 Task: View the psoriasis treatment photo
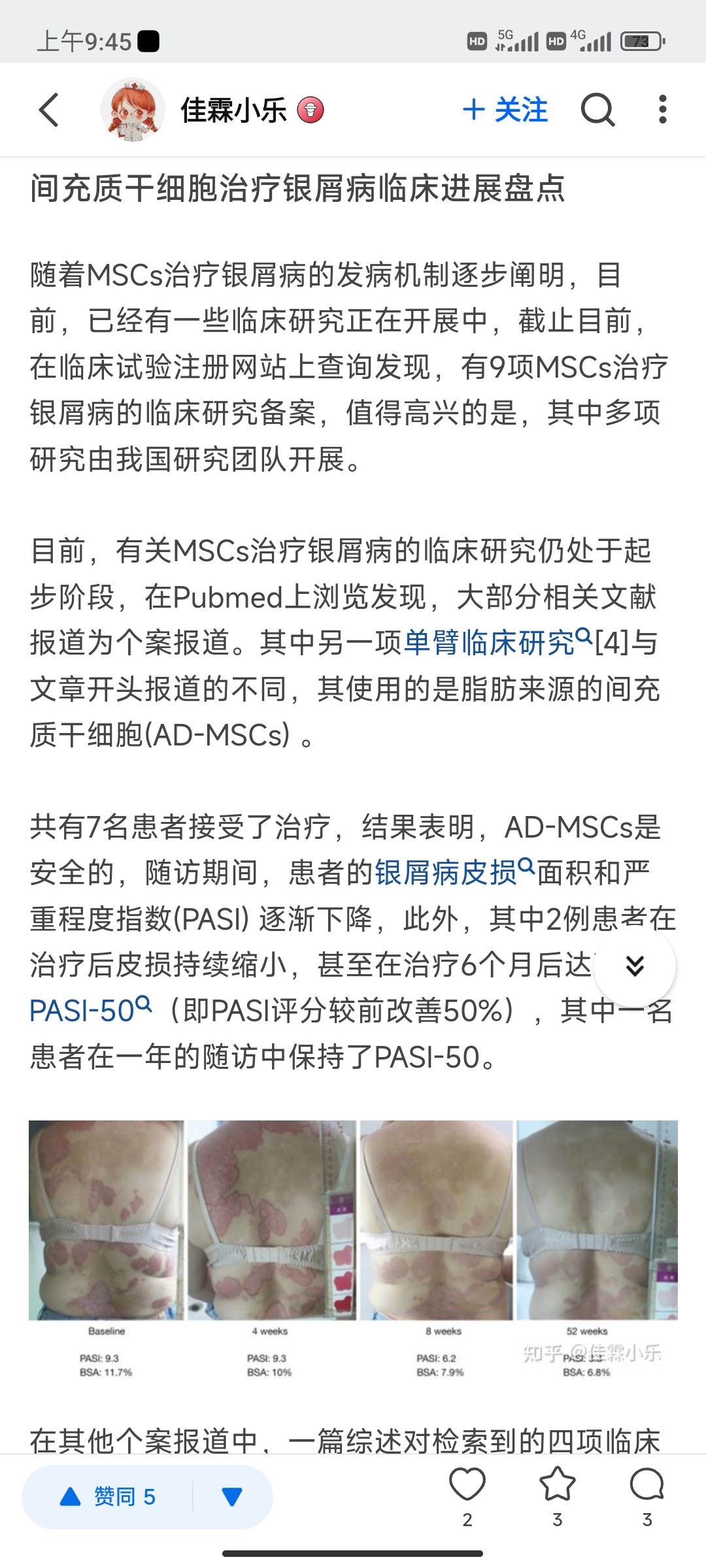tap(353, 1248)
